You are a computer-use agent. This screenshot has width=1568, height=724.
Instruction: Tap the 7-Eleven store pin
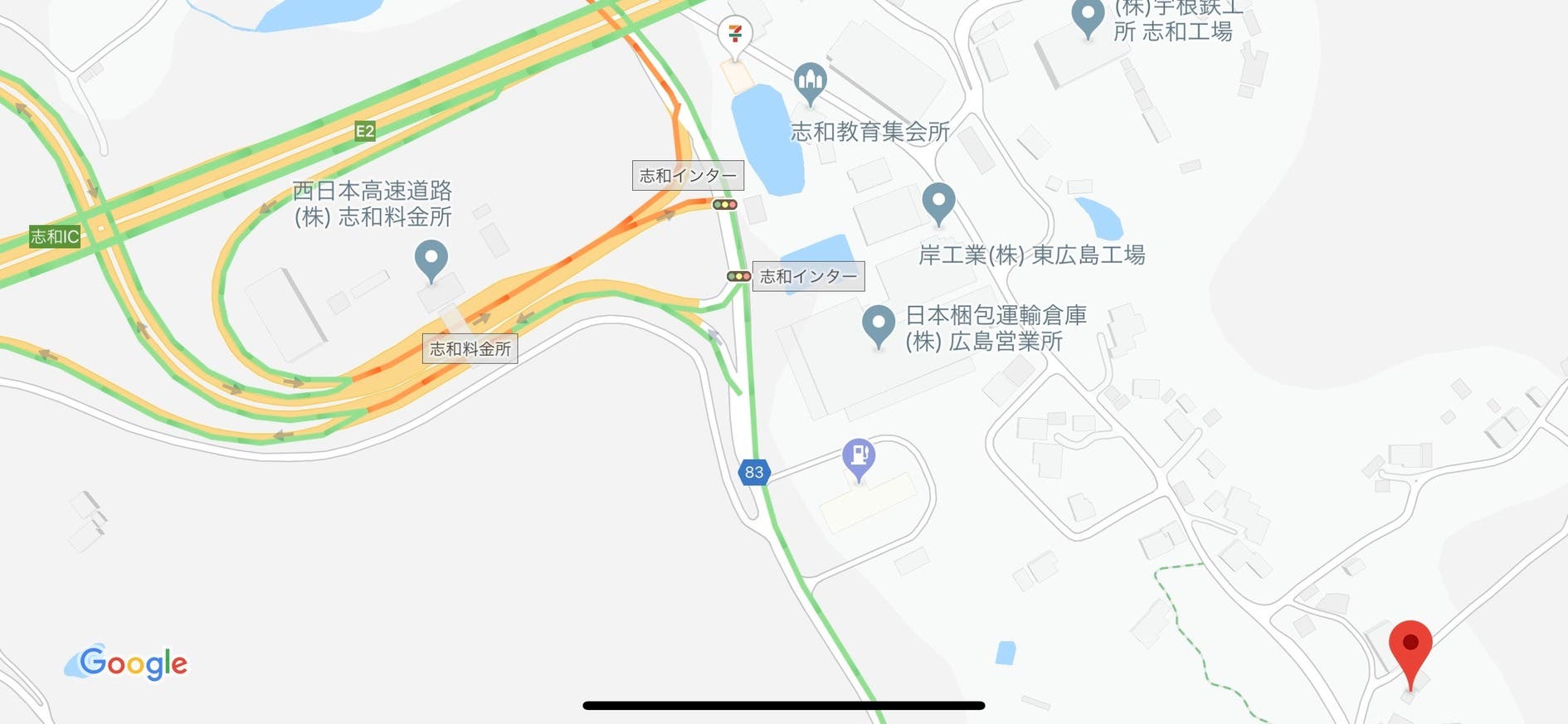[x=734, y=35]
